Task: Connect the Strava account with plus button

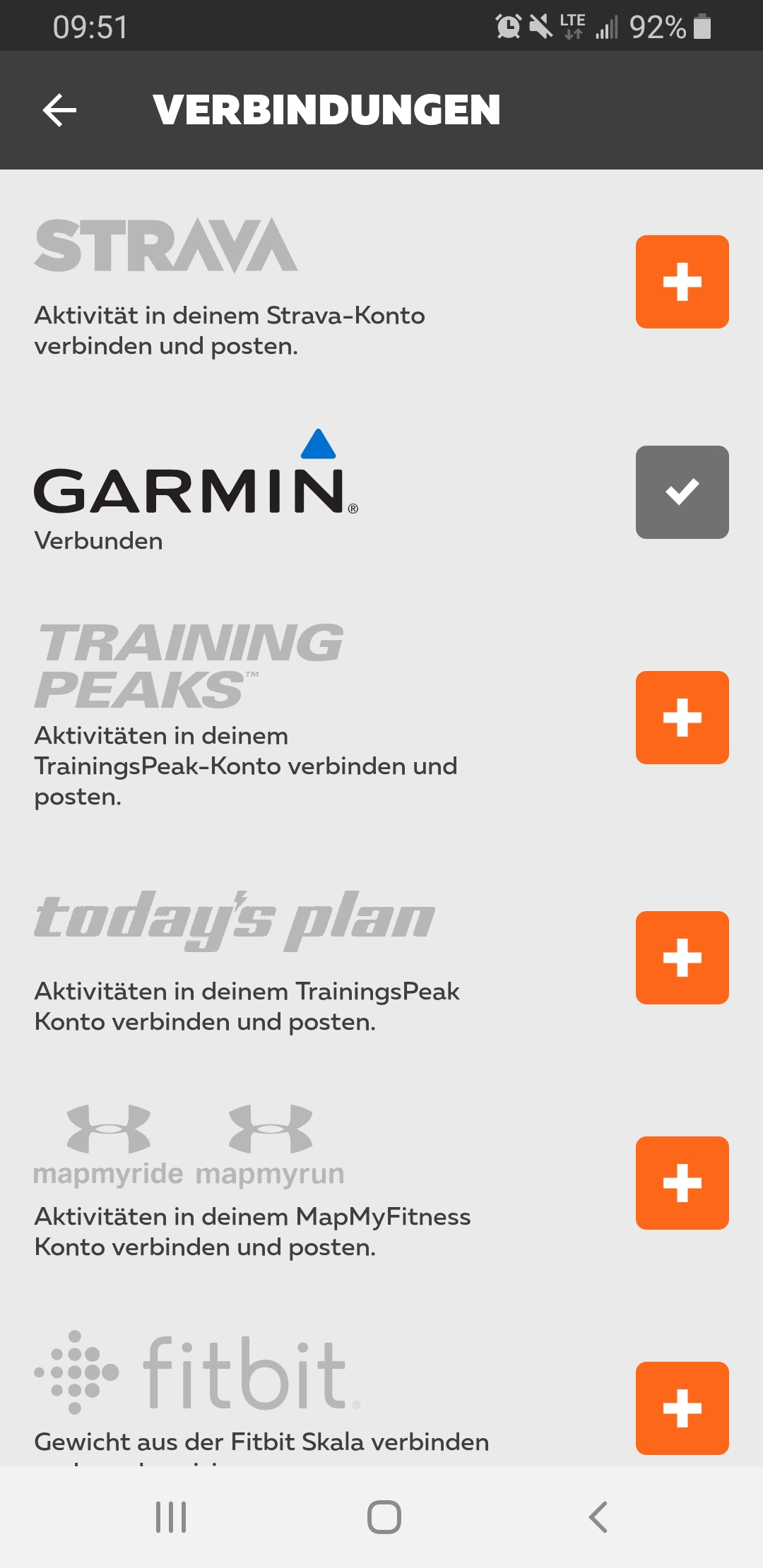Action: click(x=682, y=282)
